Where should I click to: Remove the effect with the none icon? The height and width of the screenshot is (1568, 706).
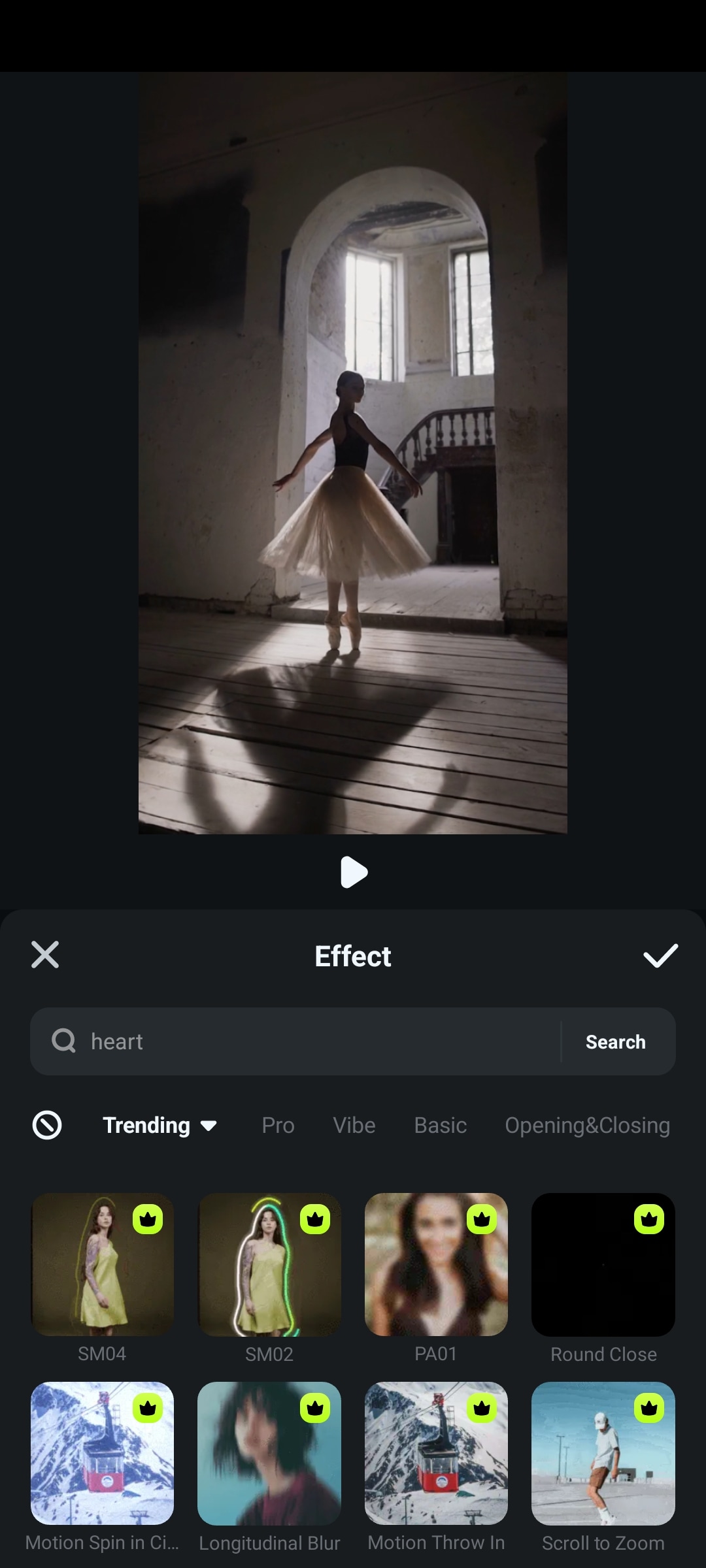tap(47, 1125)
